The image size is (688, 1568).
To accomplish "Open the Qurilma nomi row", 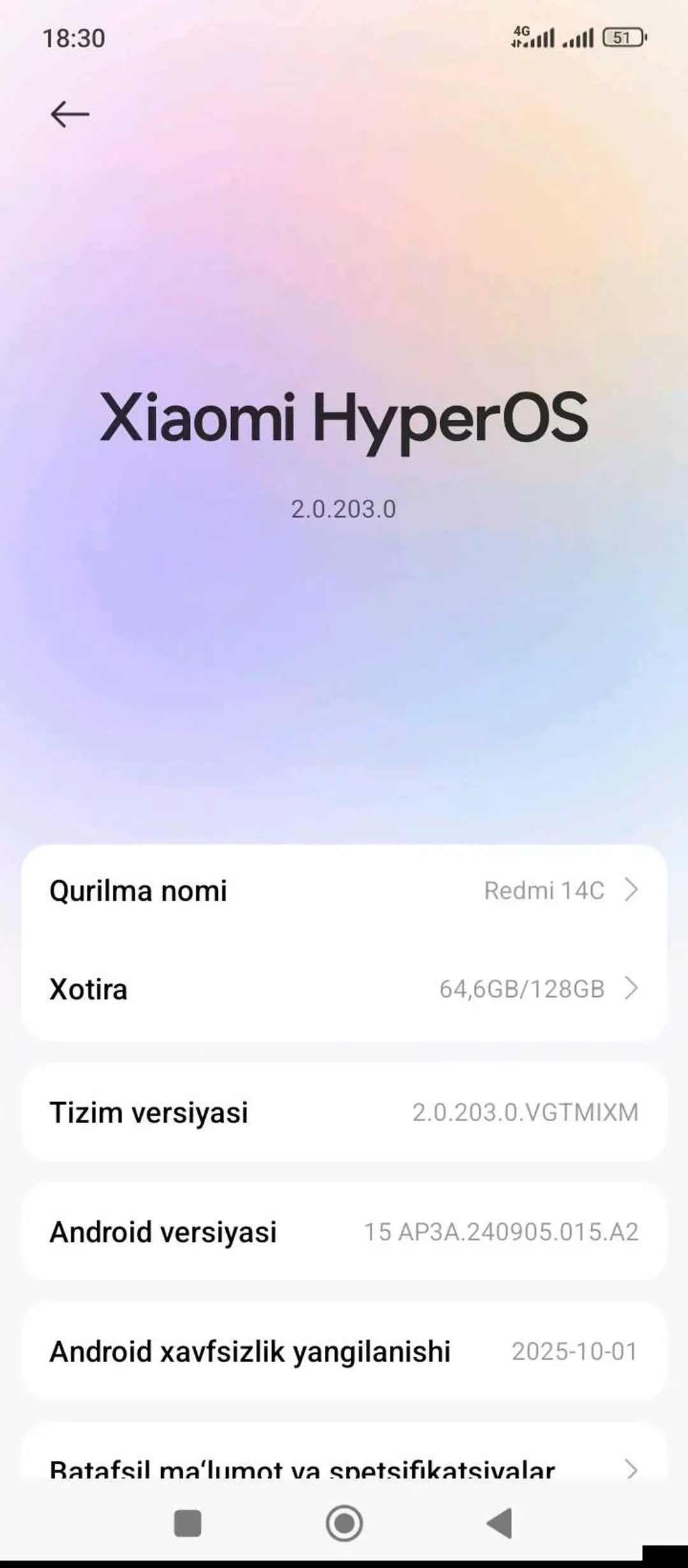I will (x=344, y=890).
